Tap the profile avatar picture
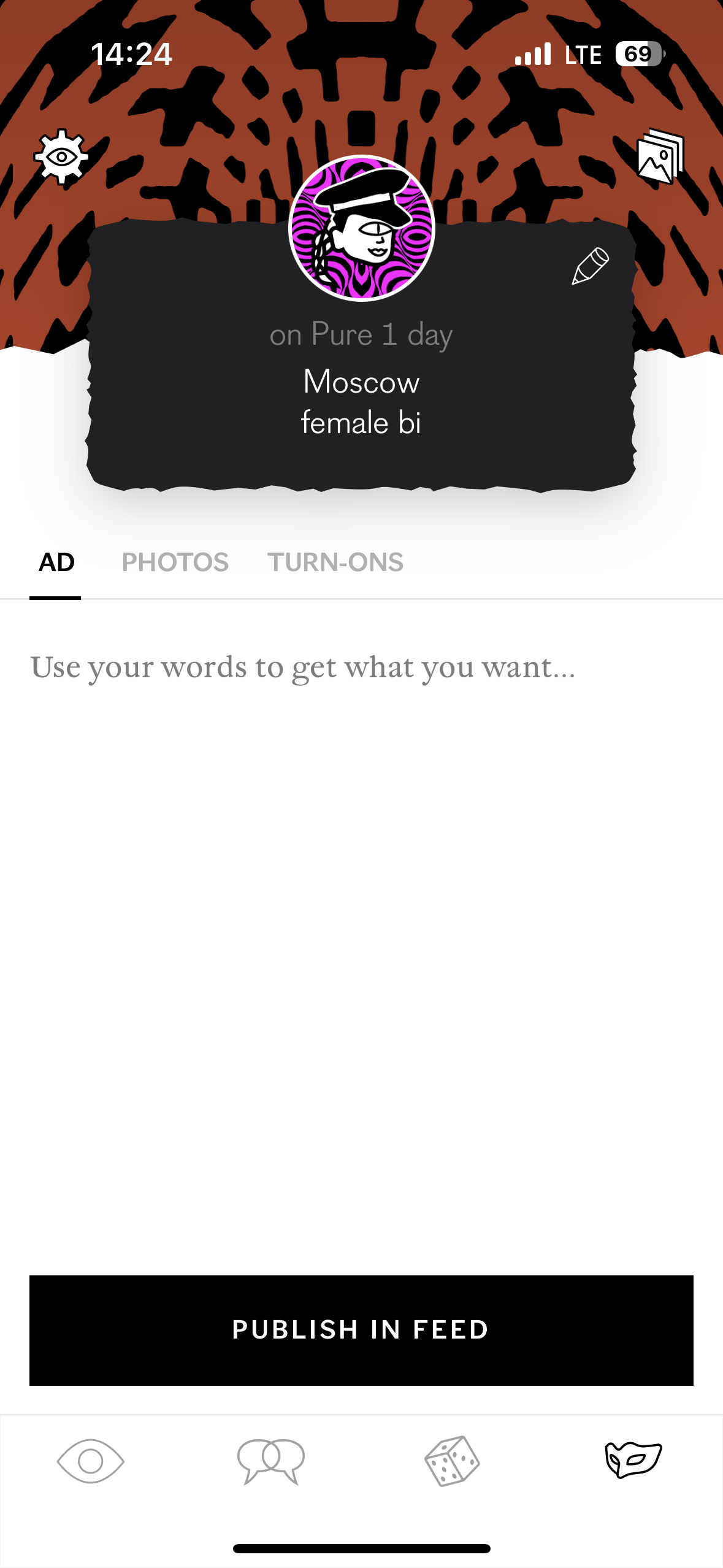723x1568 pixels. point(361,228)
